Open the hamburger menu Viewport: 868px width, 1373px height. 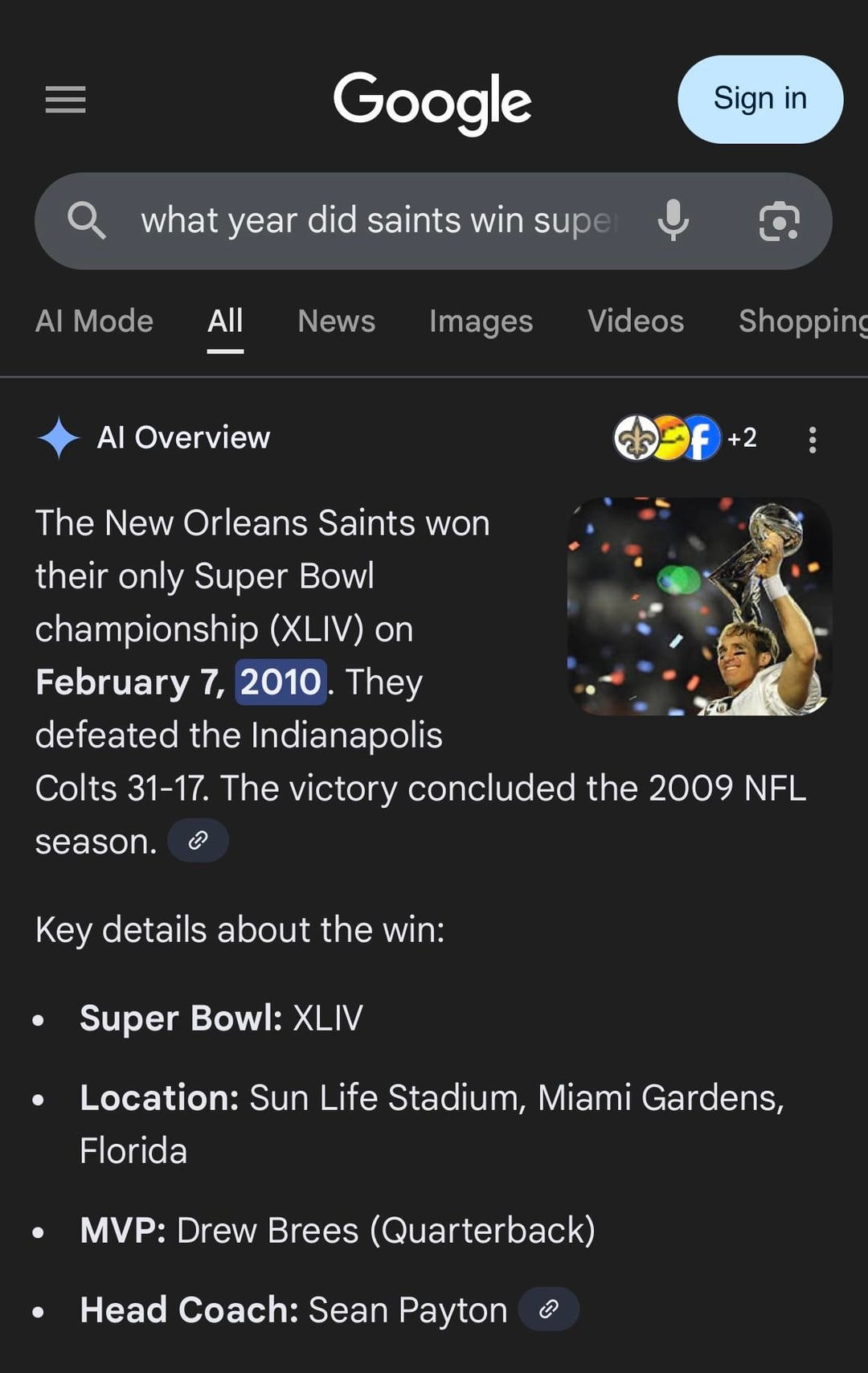(65, 100)
